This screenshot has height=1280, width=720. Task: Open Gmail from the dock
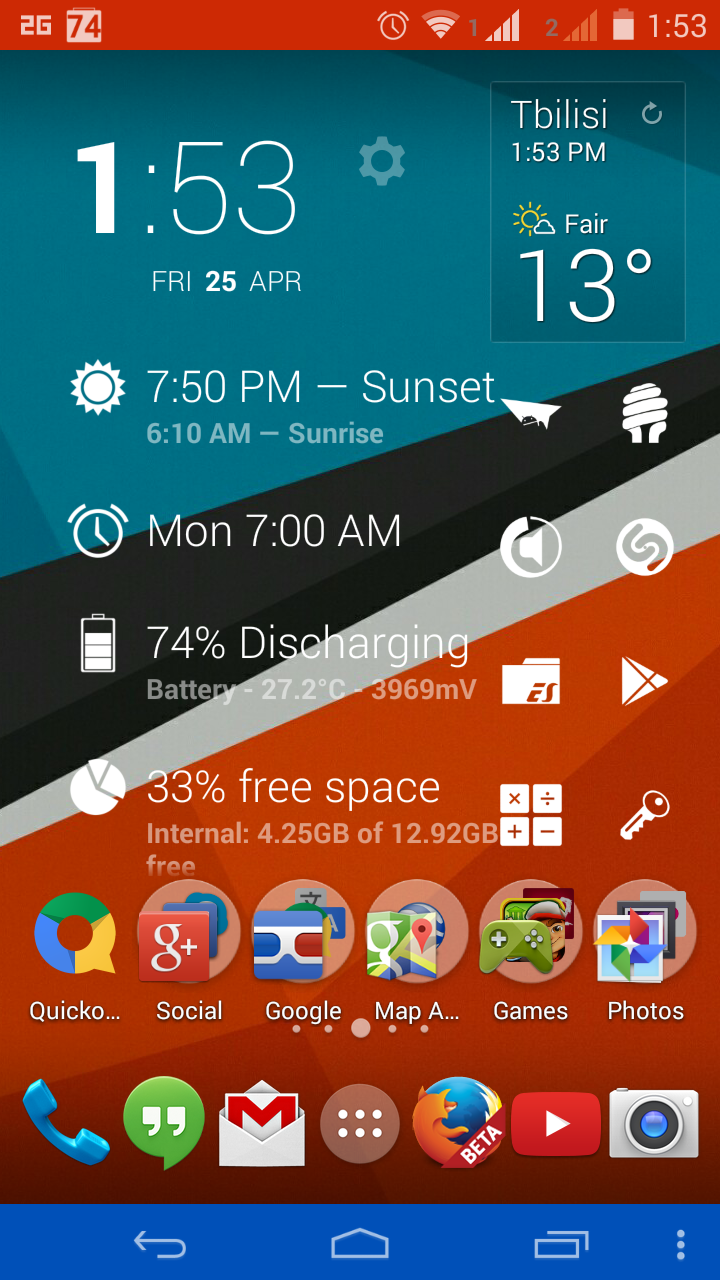click(x=262, y=1122)
